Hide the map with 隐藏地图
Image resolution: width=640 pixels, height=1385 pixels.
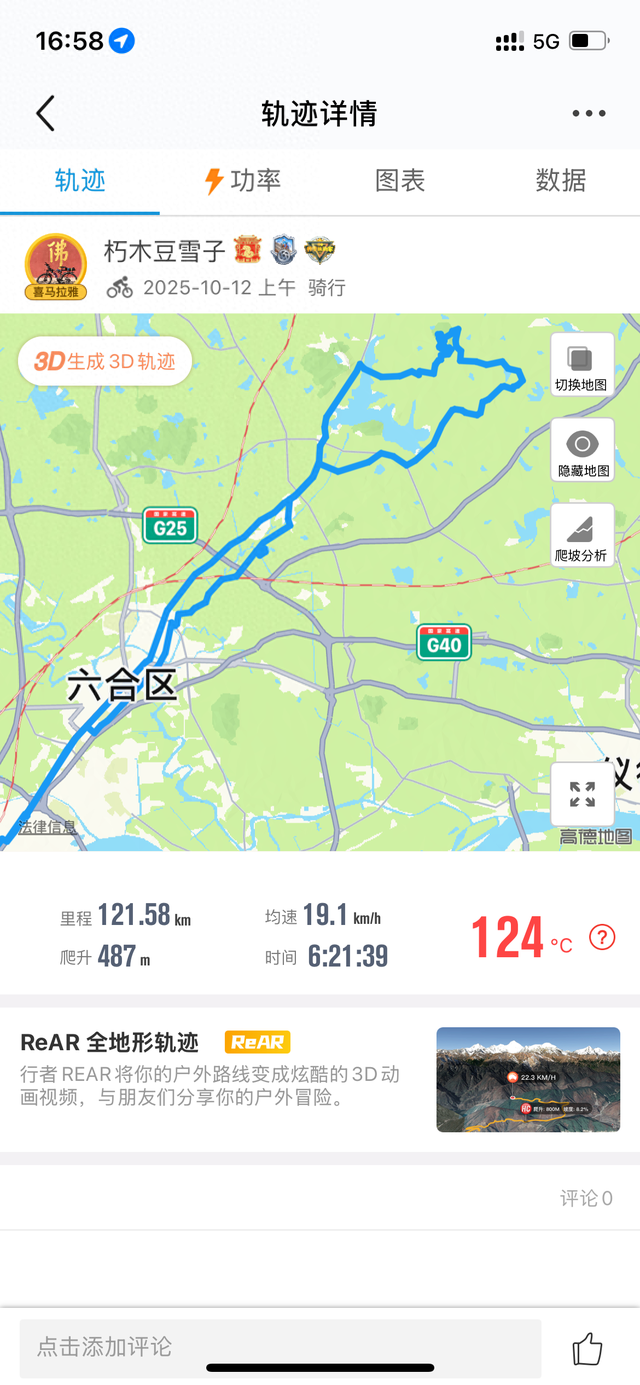pyautogui.click(x=582, y=450)
